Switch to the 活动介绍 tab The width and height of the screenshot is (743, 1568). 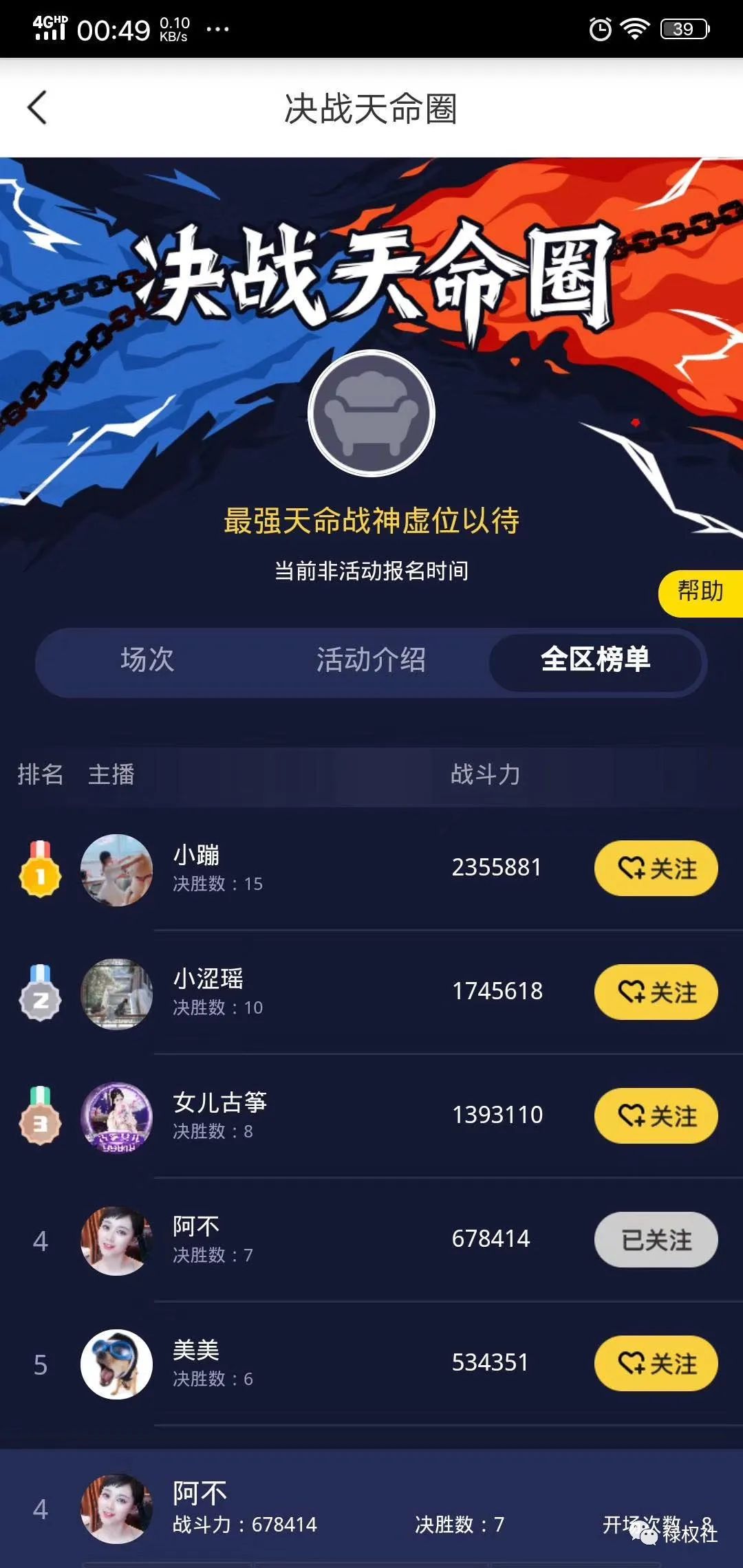371,660
